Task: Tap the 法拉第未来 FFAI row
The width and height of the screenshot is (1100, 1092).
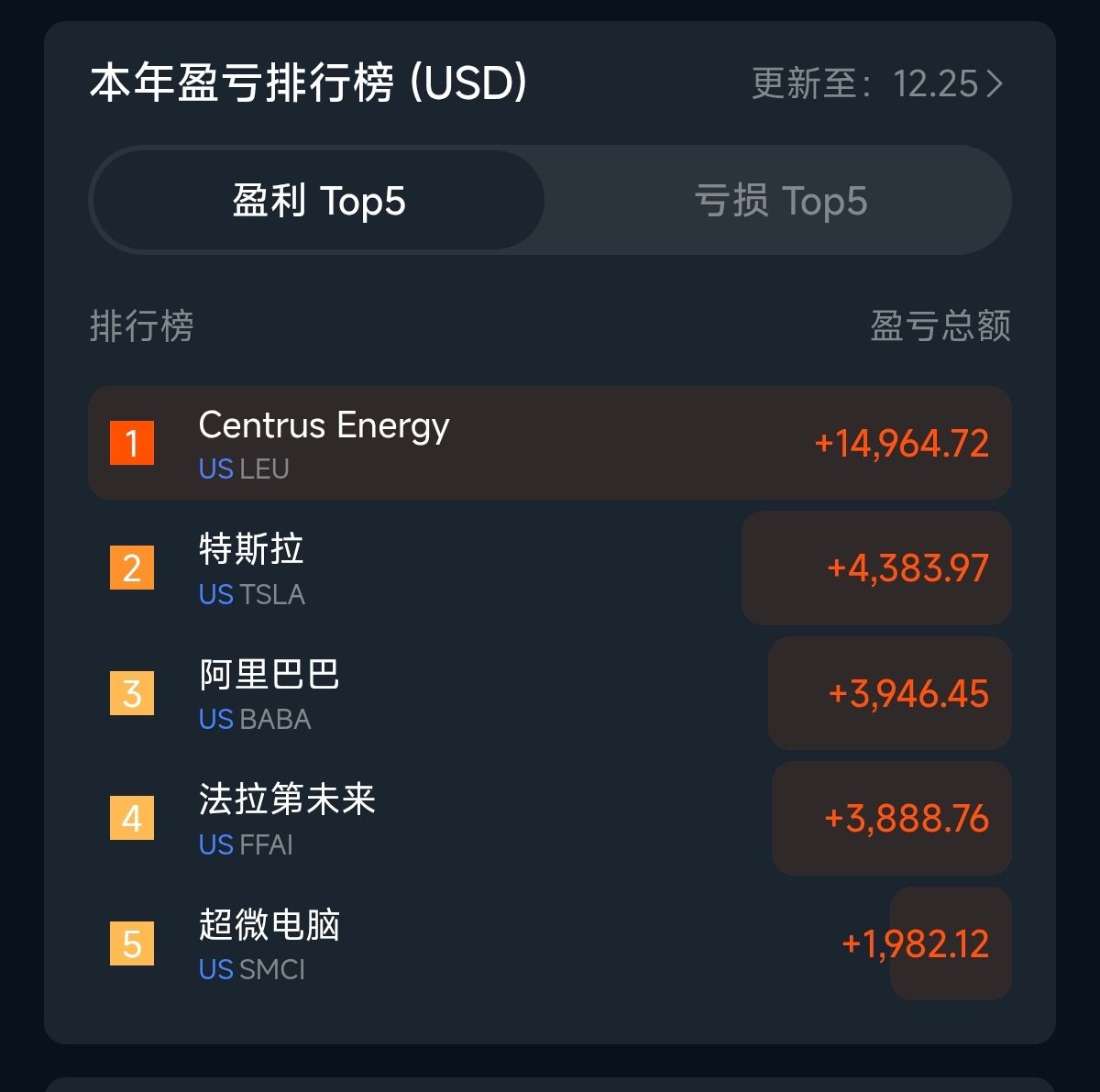Action: click(x=549, y=819)
